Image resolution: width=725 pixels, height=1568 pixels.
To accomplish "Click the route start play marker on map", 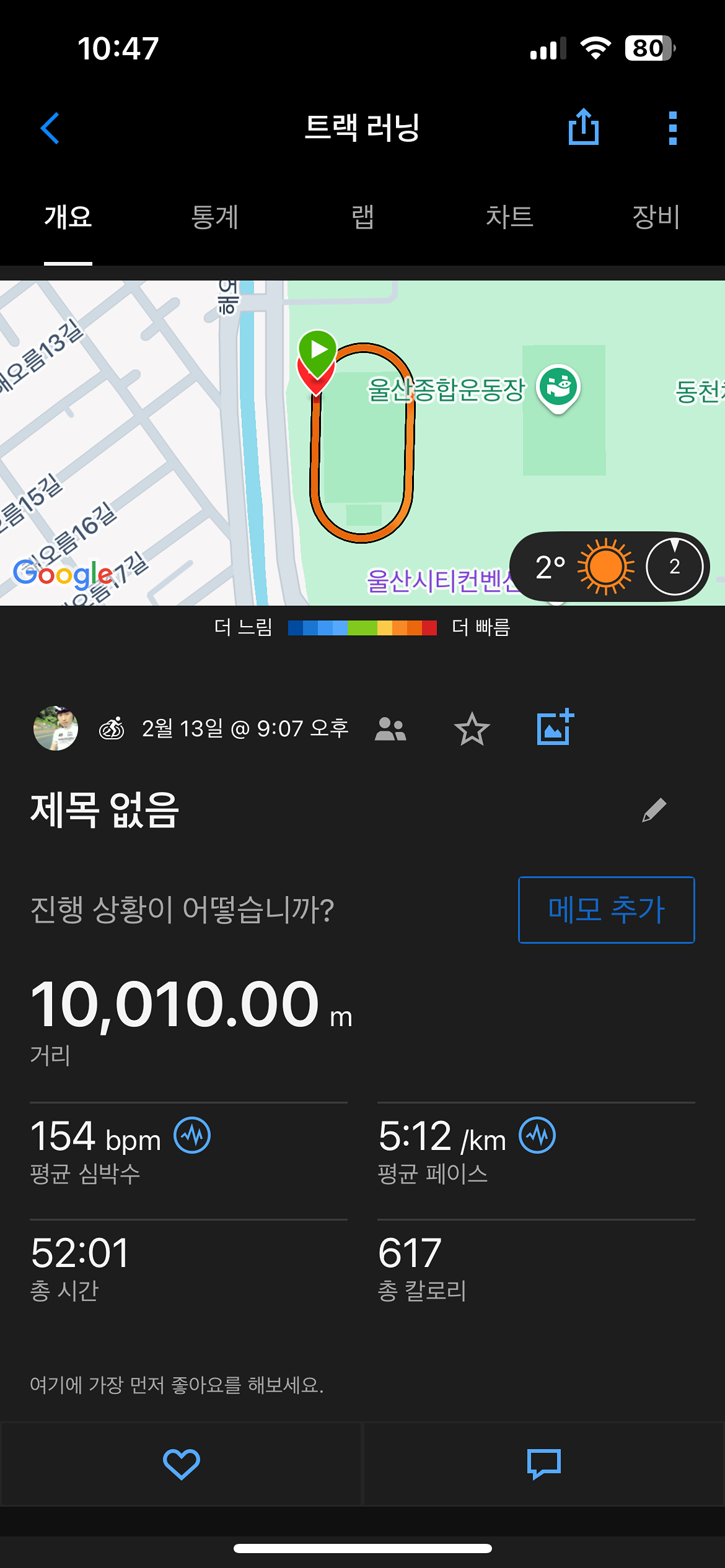I will tap(319, 350).
